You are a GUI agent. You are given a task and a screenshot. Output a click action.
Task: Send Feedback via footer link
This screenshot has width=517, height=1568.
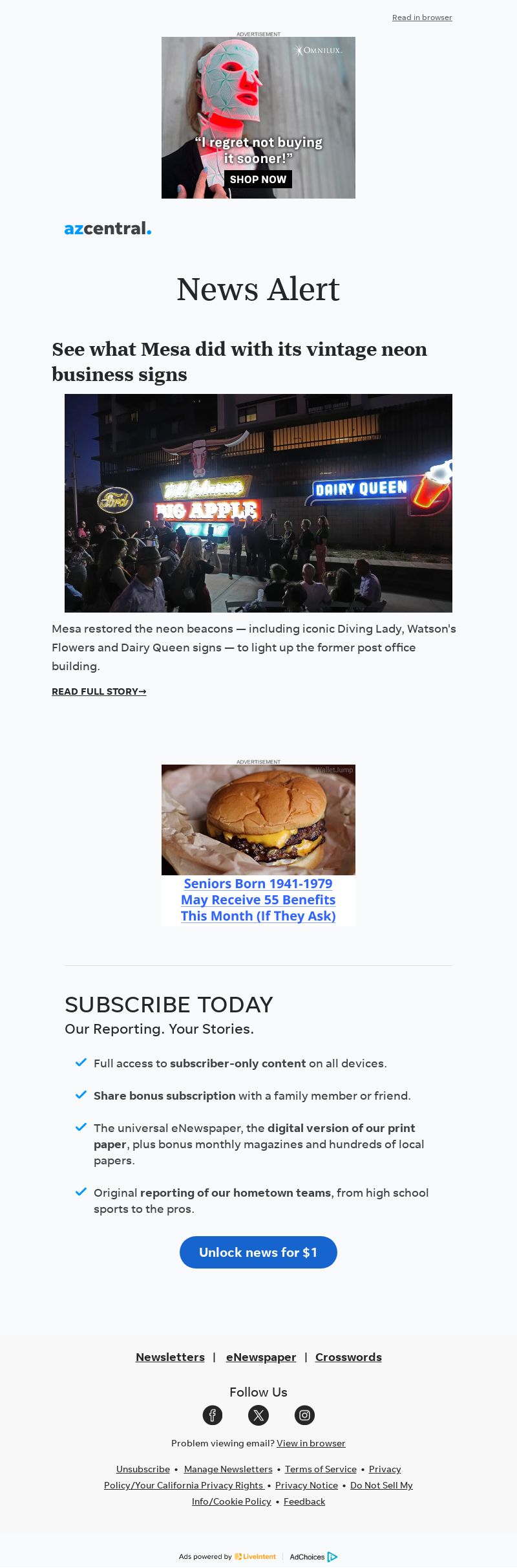pos(304,1501)
